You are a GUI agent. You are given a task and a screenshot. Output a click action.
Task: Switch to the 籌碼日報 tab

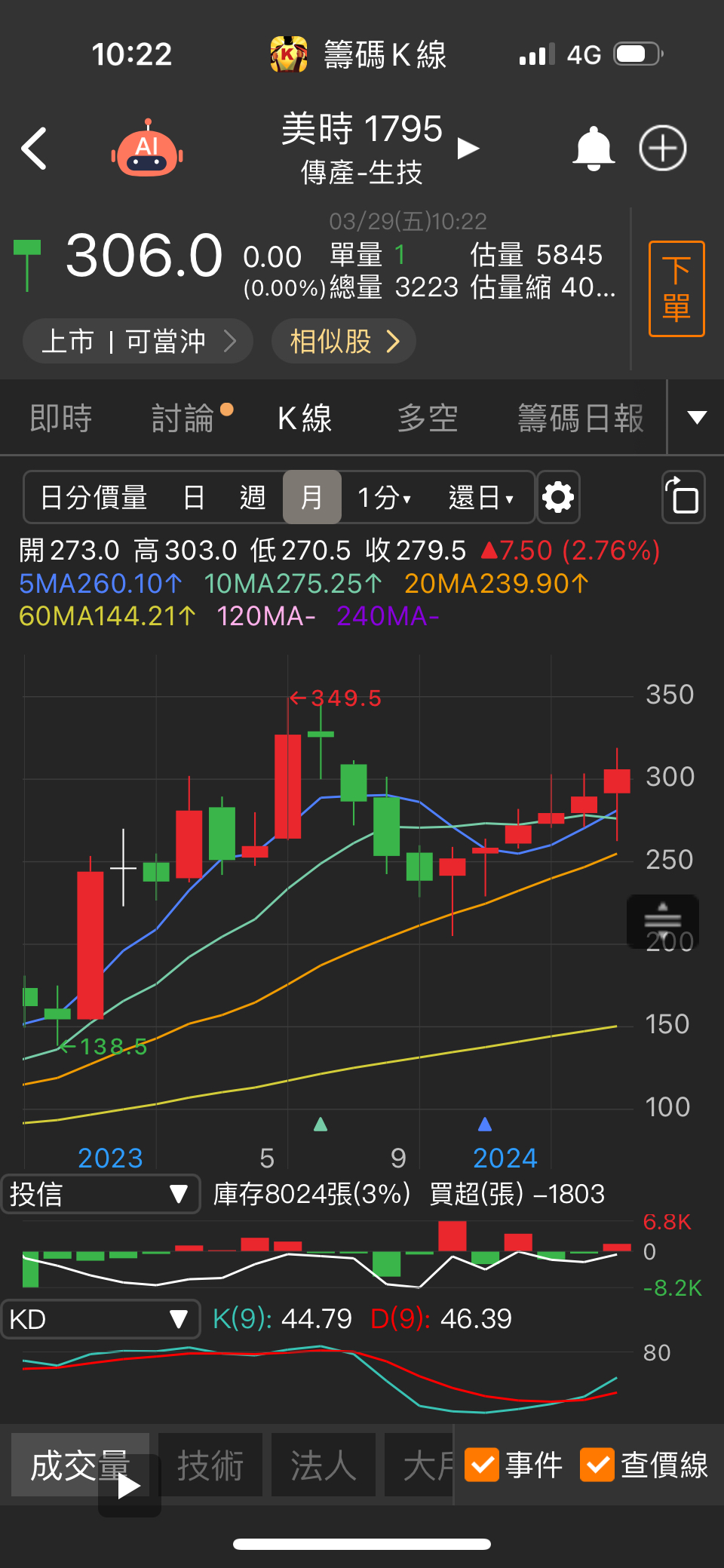pos(579,417)
